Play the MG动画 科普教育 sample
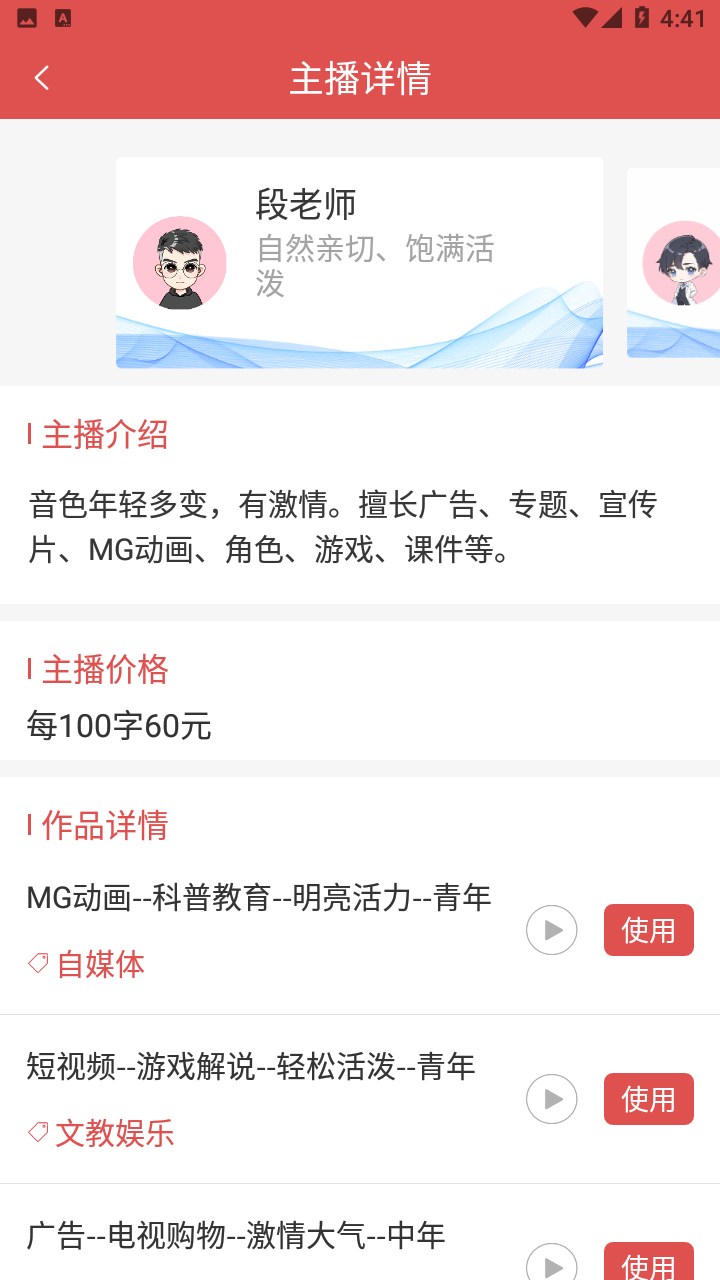This screenshot has width=720, height=1280. tap(552, 930)
